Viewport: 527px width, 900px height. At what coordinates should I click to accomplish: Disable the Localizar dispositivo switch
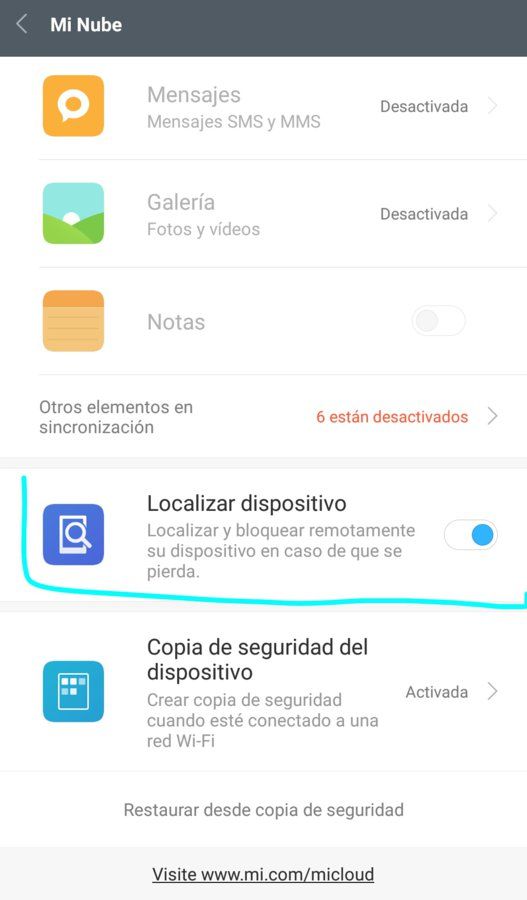coord(471,535)
